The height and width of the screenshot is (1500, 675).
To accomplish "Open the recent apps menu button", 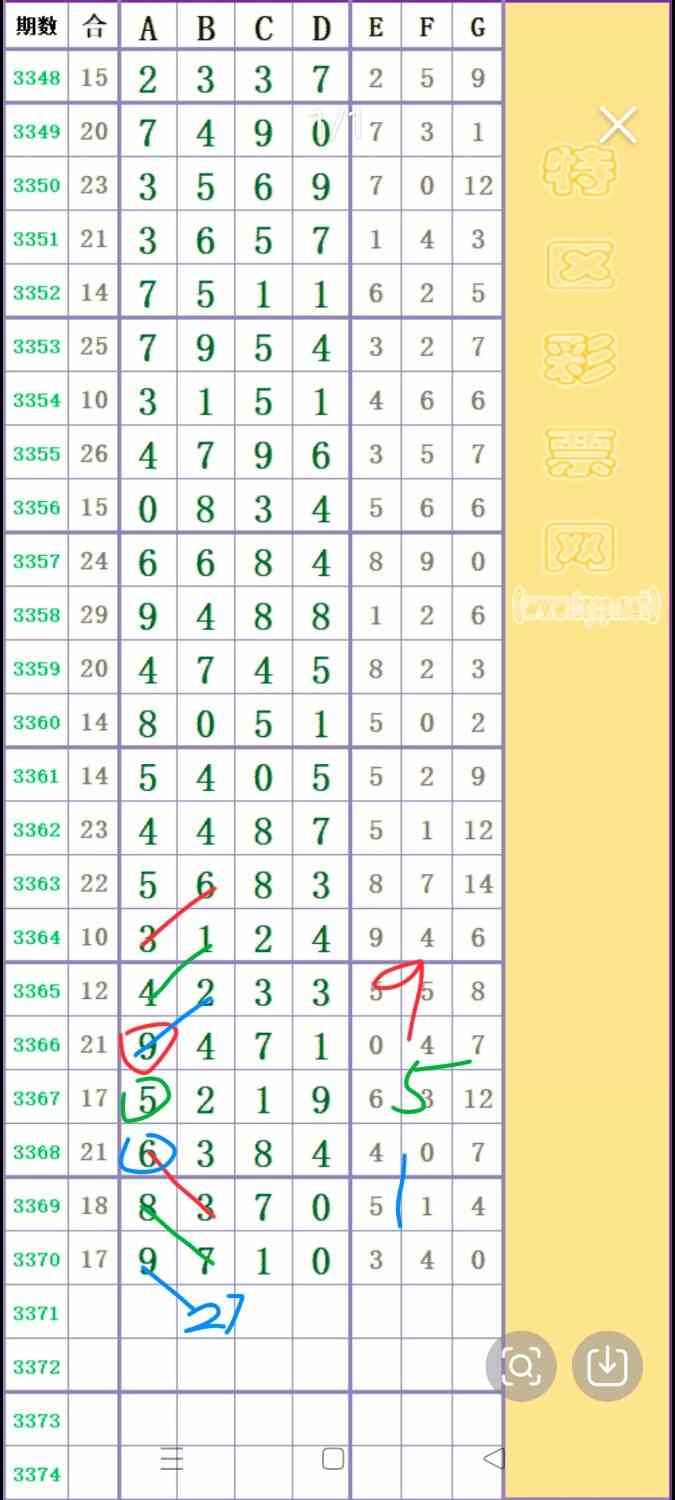I will tap(172, 1459).
